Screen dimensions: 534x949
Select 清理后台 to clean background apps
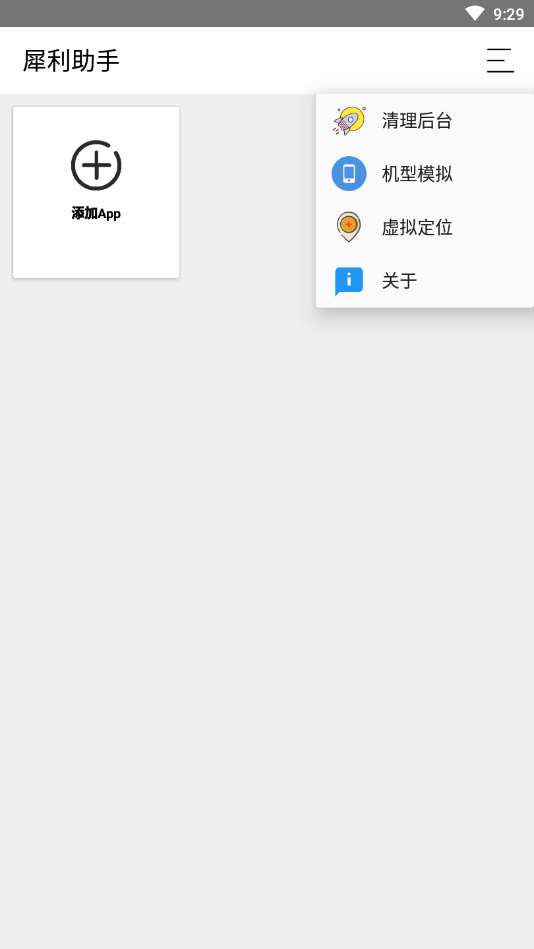(424, 120)
